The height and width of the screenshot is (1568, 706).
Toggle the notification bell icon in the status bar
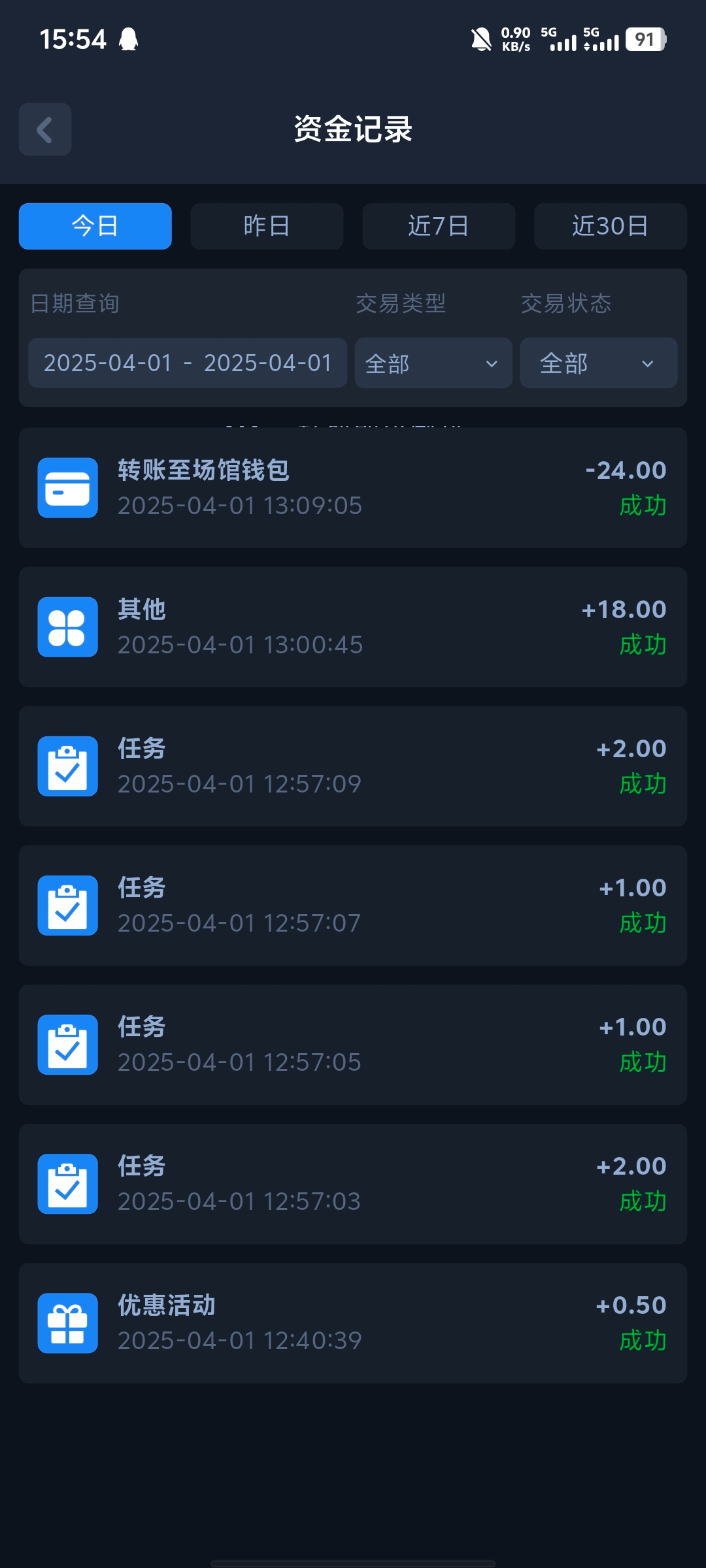click(x=479, y=39)
